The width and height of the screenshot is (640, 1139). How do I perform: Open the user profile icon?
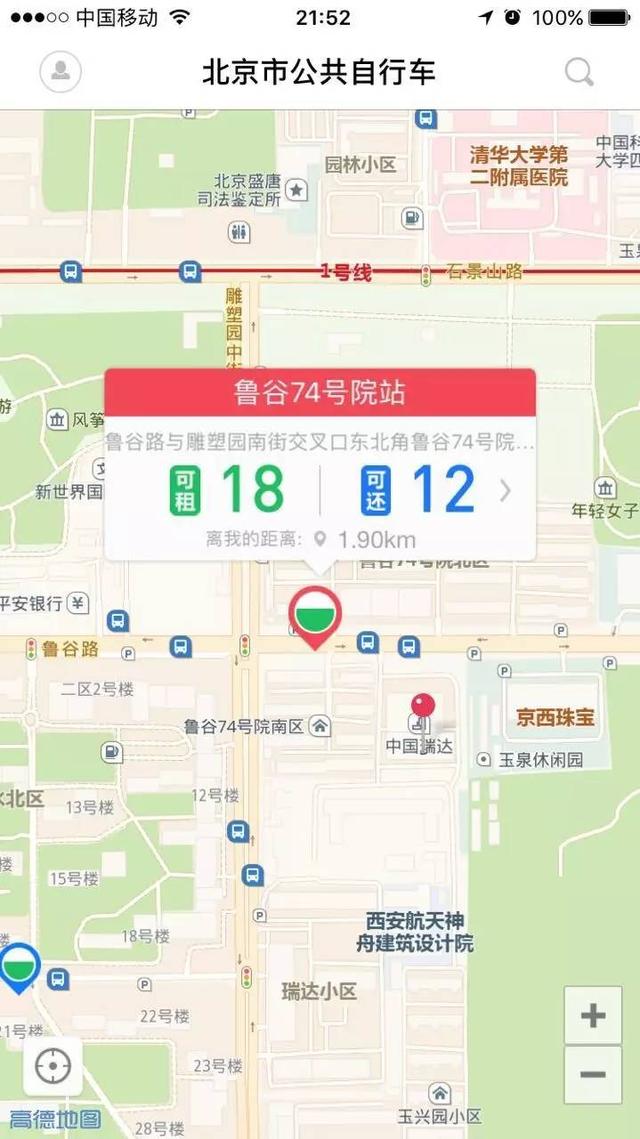click(60, 72)
